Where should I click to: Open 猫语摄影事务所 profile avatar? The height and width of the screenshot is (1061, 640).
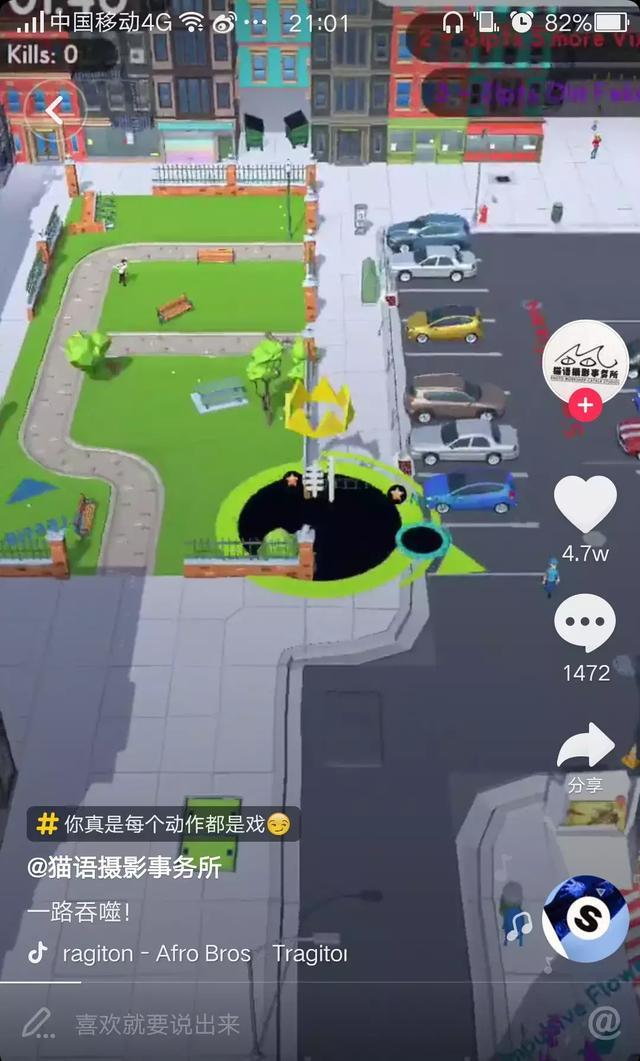pyautogui.click(x=586, y=363)
